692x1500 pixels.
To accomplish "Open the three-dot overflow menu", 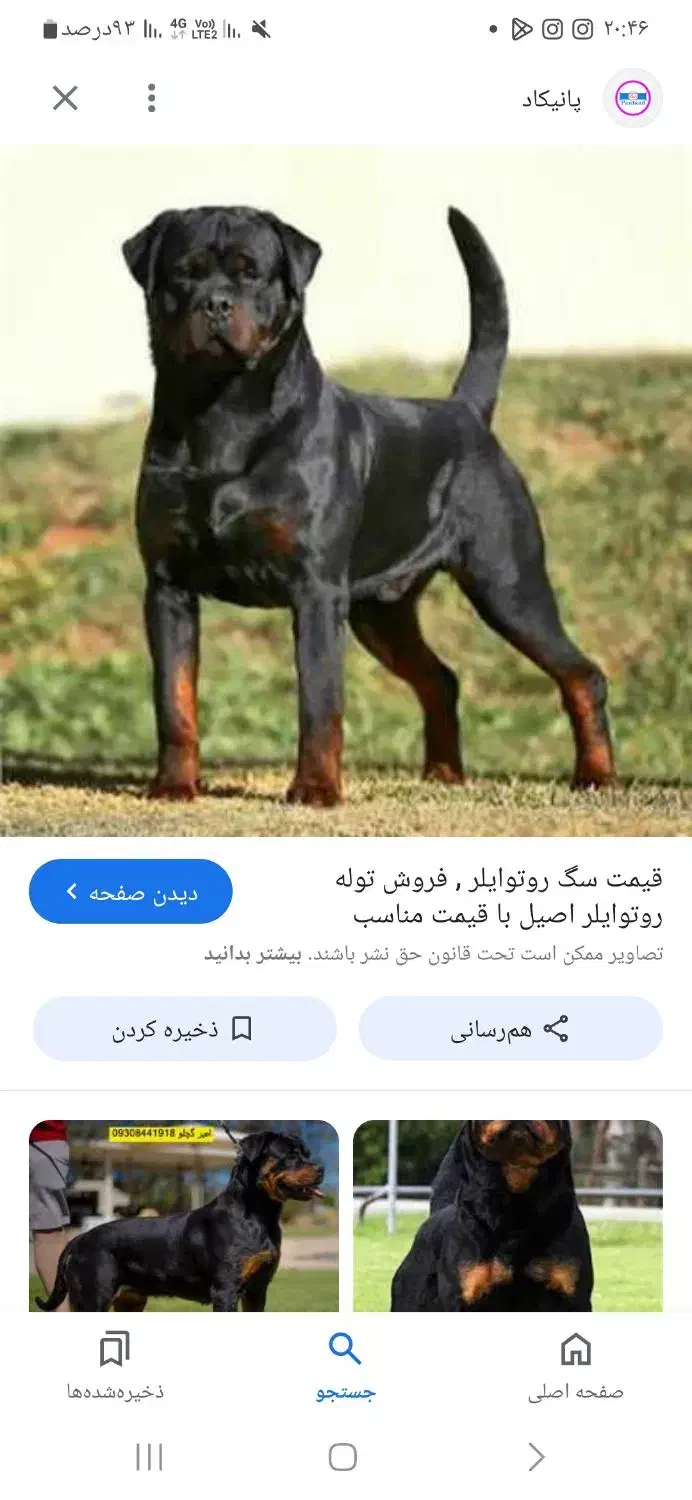I will coord(151,98).
